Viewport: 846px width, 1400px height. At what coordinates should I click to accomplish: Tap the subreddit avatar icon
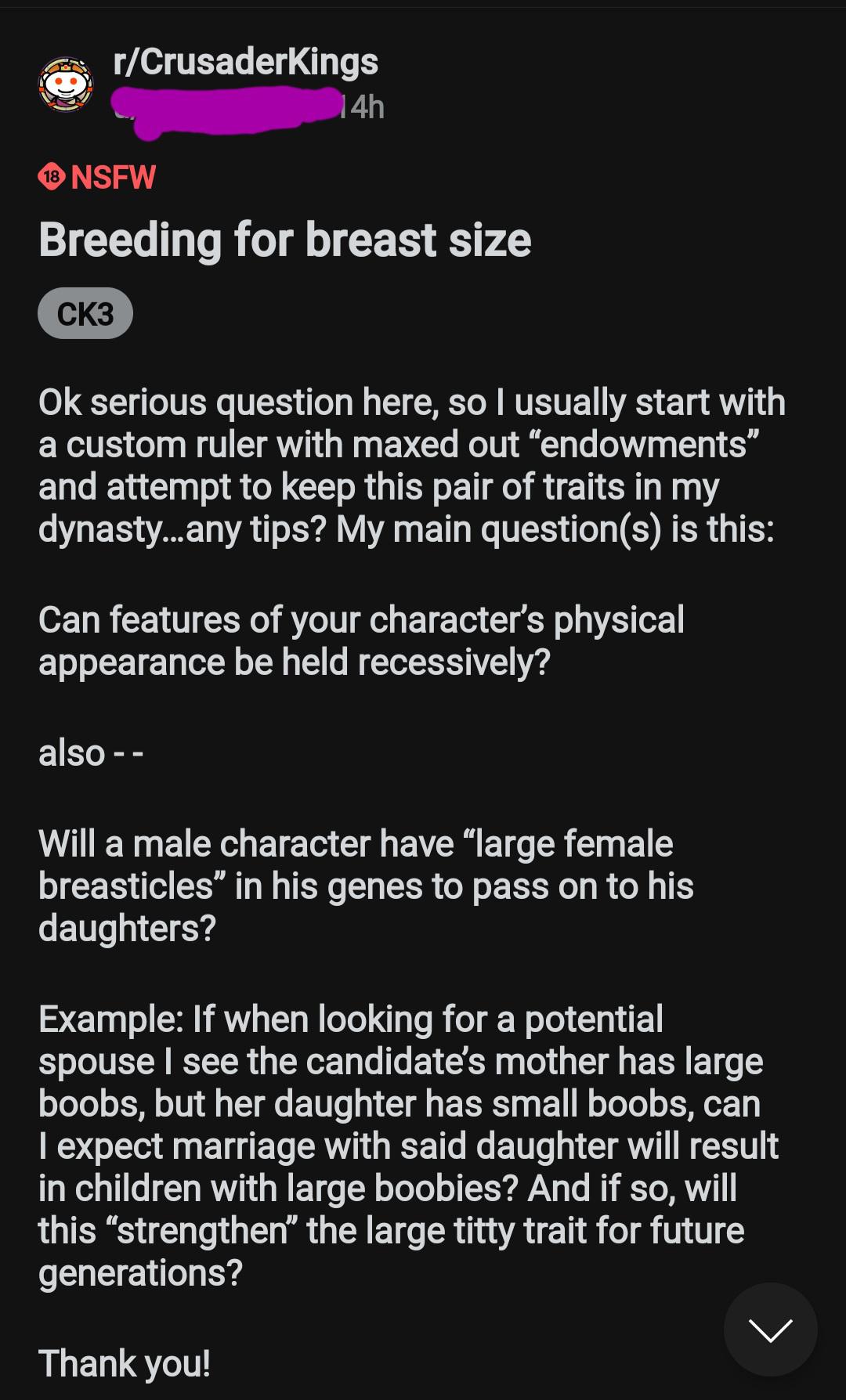[x=66, y=84]
